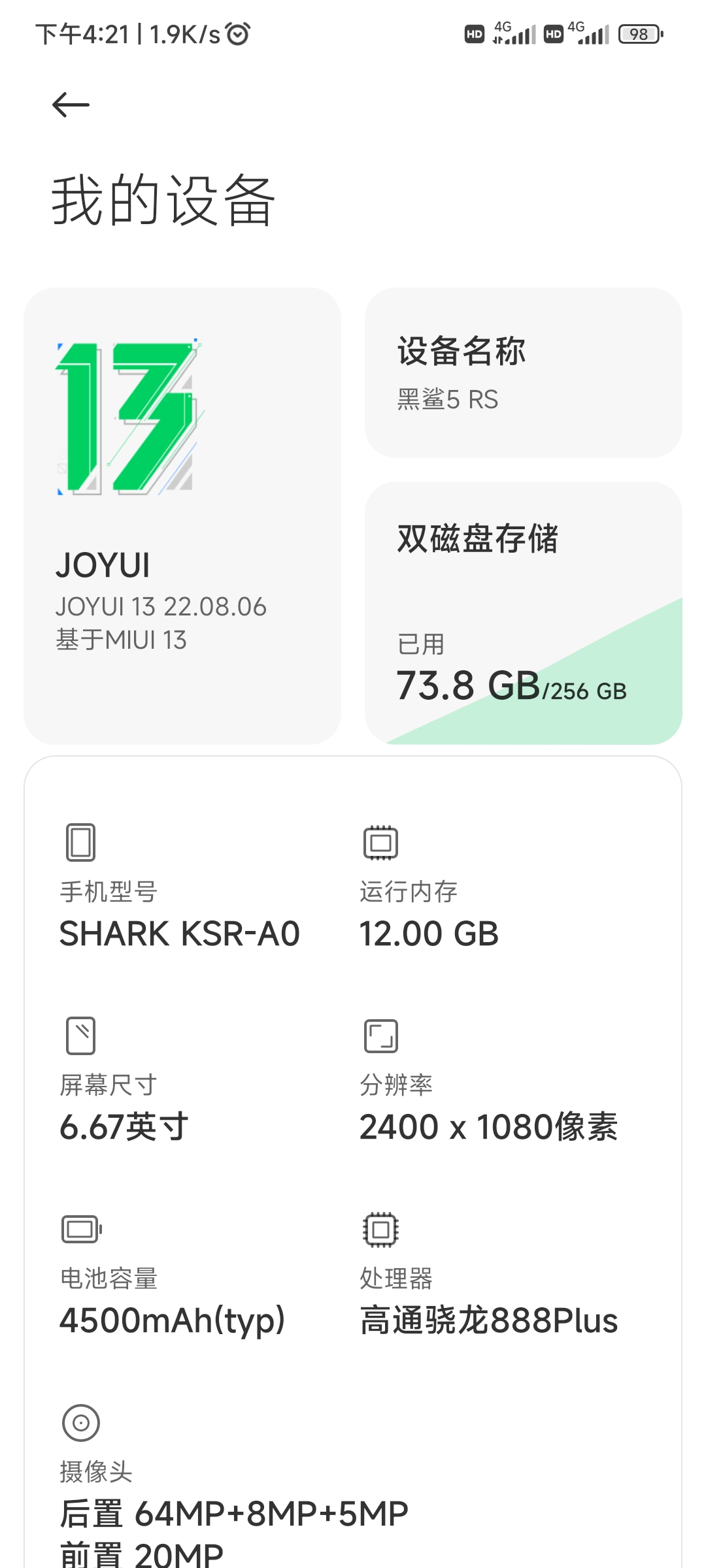Screen dimensions: 706x1568
Task: Go back using the top arrow
Action: click(x=71, y=105)
